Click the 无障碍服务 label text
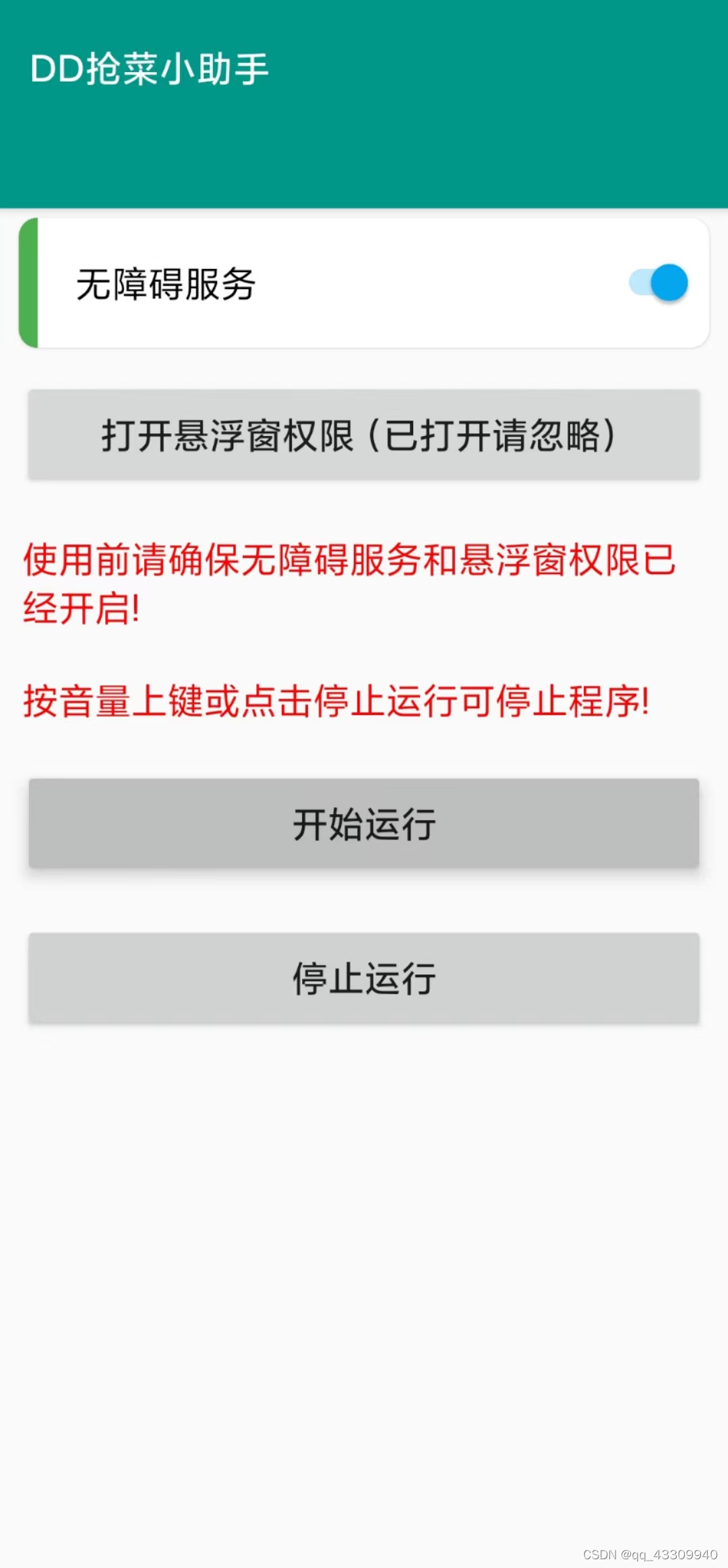This screenshot has height=1568, width=728. pos(165,283)
